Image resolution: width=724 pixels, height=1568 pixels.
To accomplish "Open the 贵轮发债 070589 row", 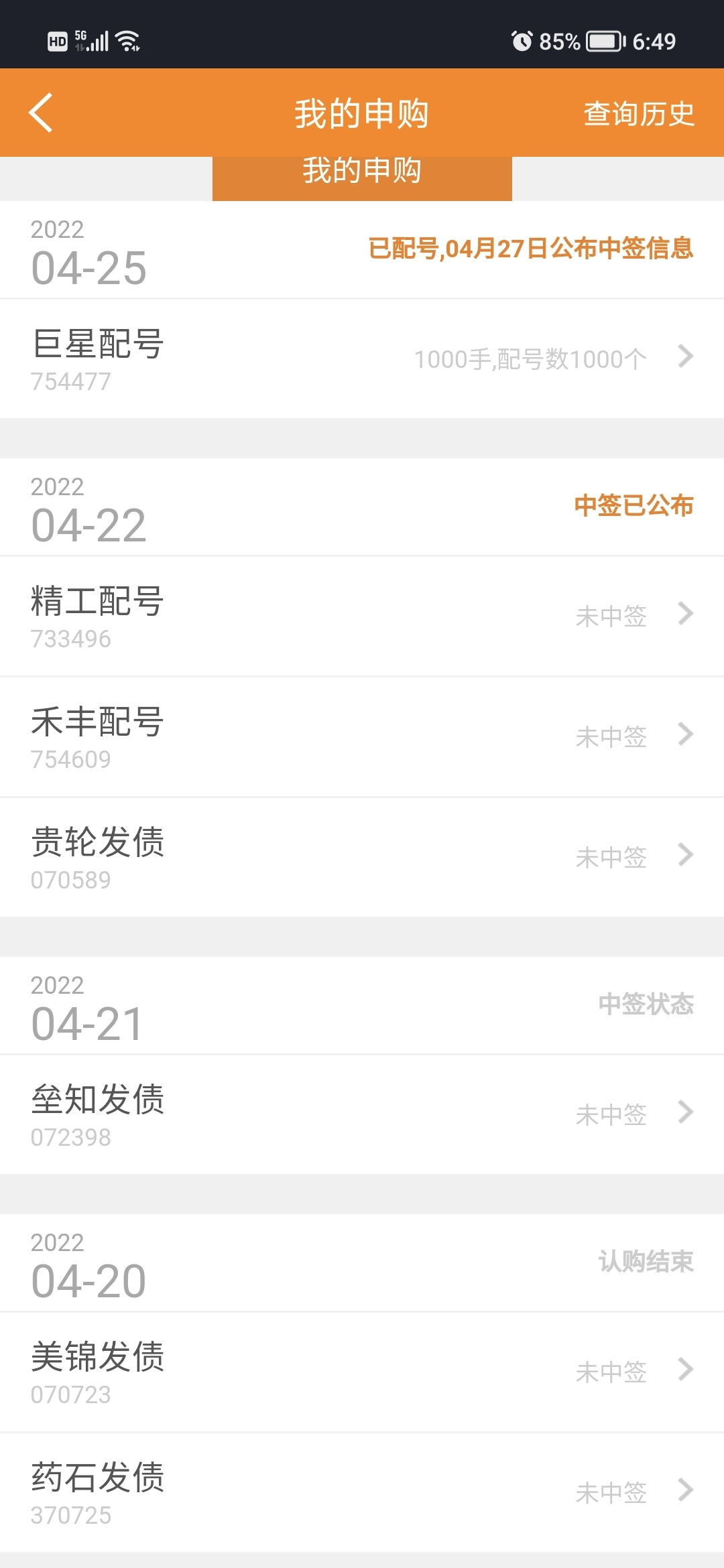I will point(362,858).
